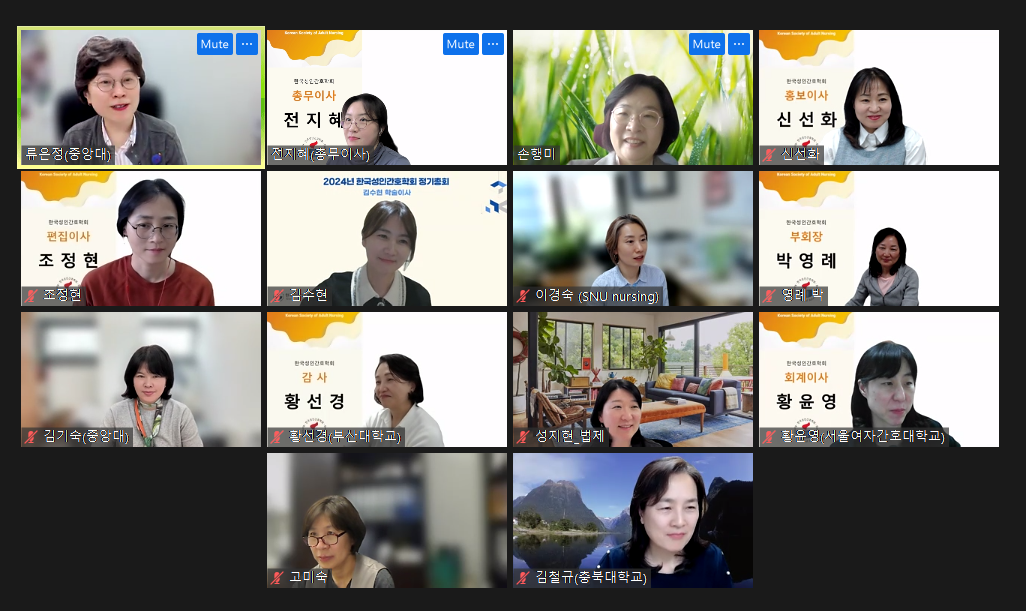Mute participant 전지혜(총무이사)

[x=461, y=44]
